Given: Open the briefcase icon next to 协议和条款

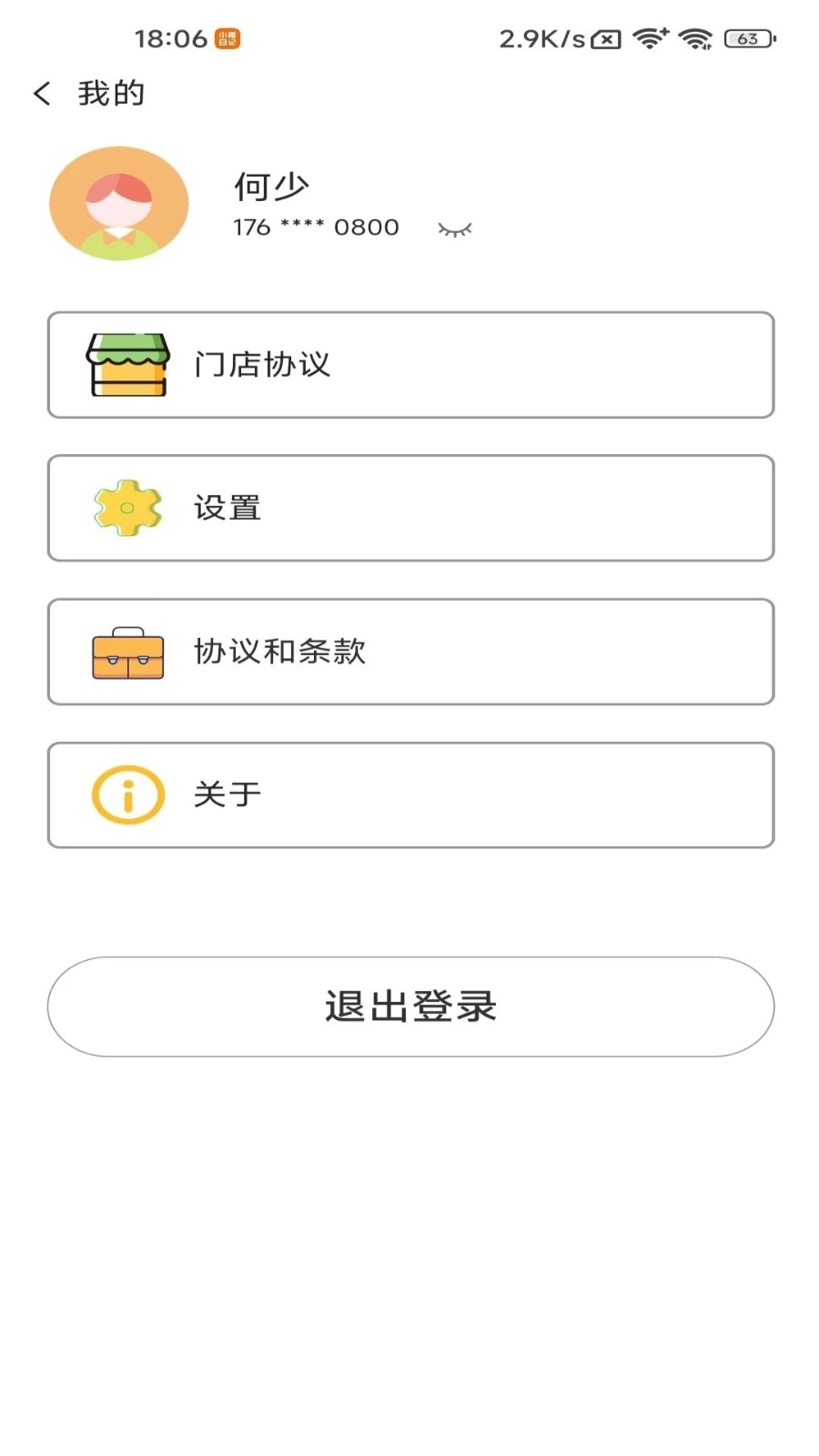Looking at the screenshot, I should [x=126, y=652].
